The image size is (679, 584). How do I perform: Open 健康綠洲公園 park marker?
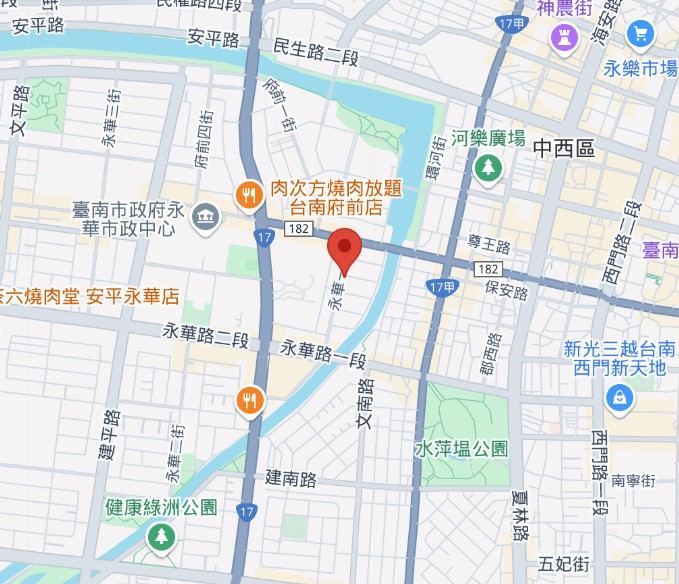coord(160,537)
